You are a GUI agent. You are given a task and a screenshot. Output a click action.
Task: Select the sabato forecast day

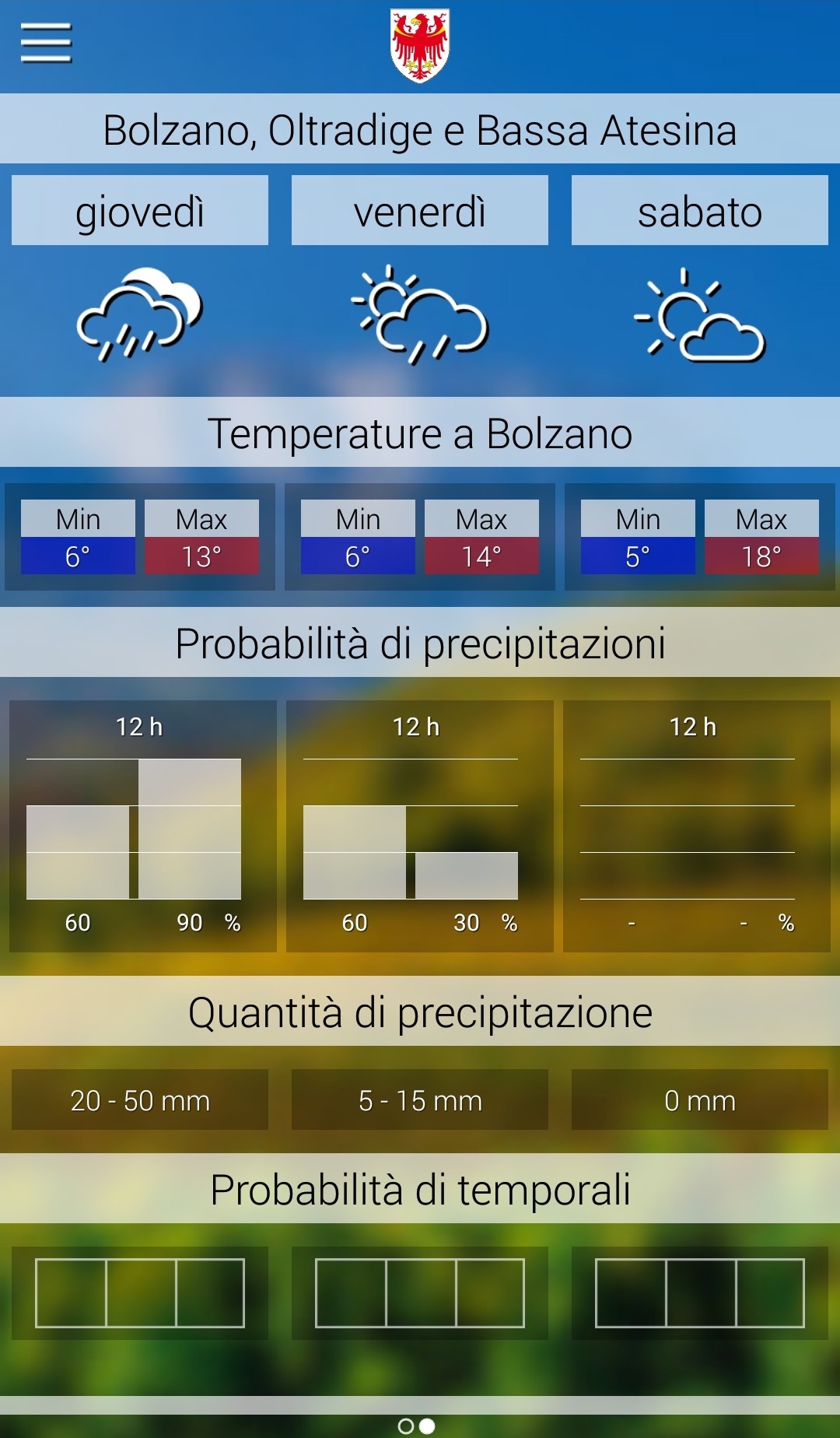(700, 210)
